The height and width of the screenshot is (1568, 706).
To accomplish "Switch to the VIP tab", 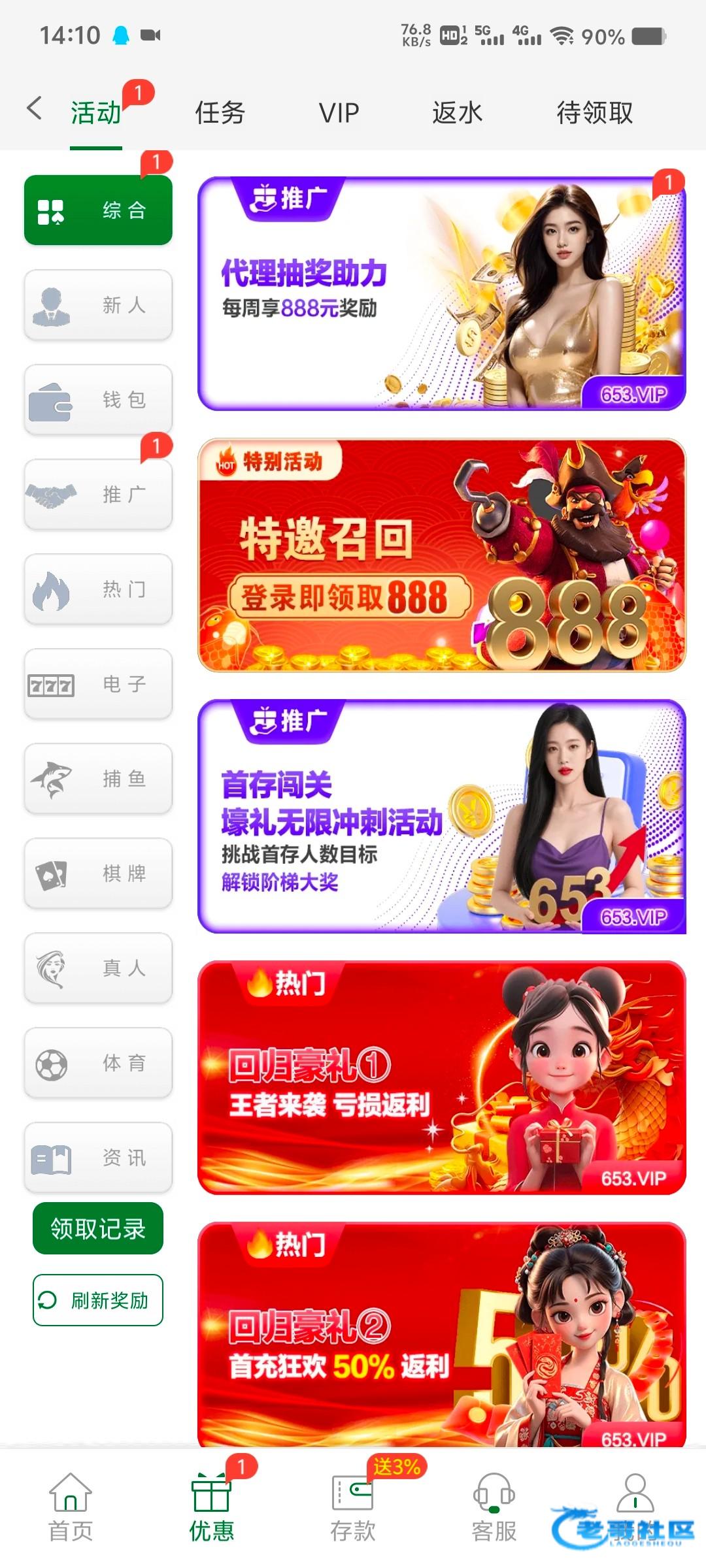I will tap(339, 112).
